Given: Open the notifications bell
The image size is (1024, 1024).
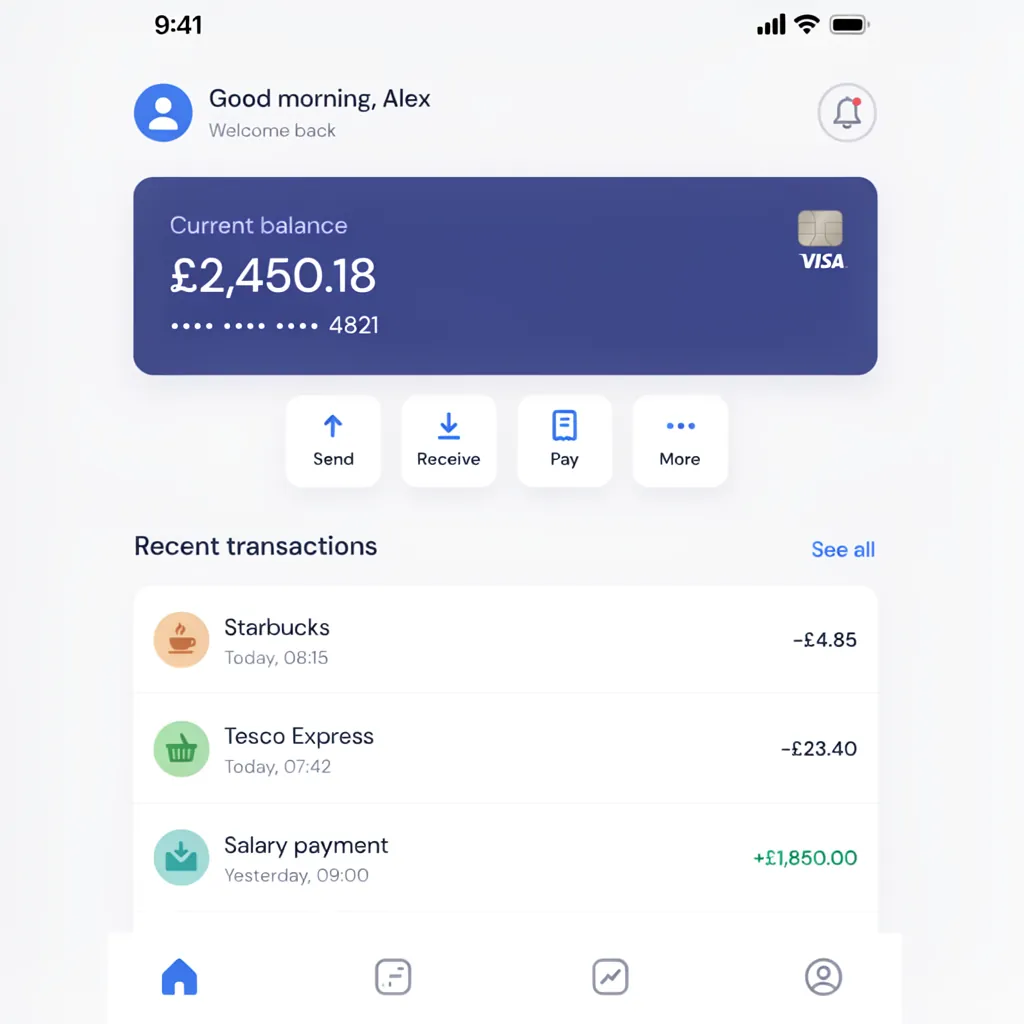Looking at the screenshot, I should [x=846, y=113].
